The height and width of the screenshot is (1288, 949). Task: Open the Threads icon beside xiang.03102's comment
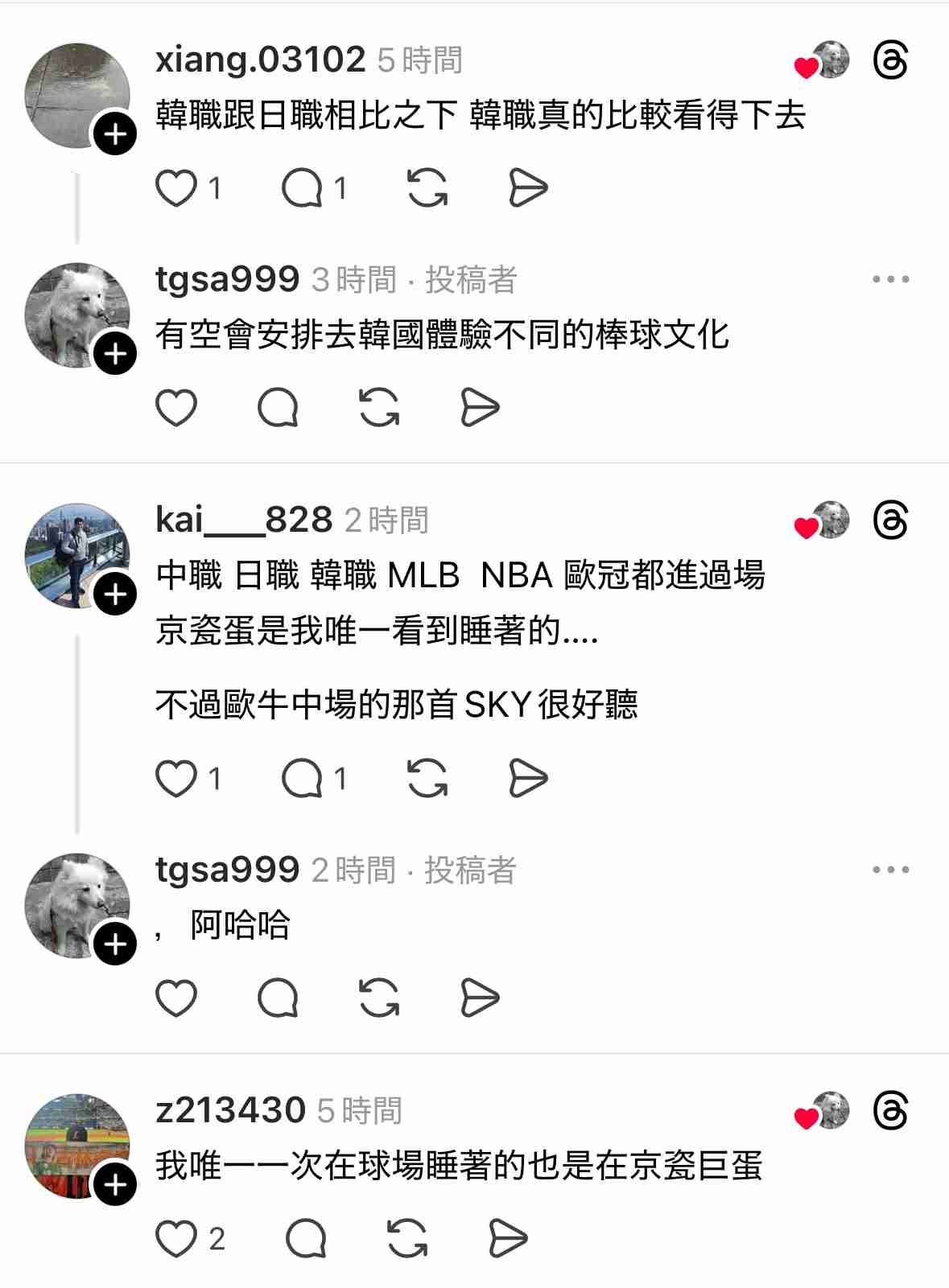click(x=890, y=61)
